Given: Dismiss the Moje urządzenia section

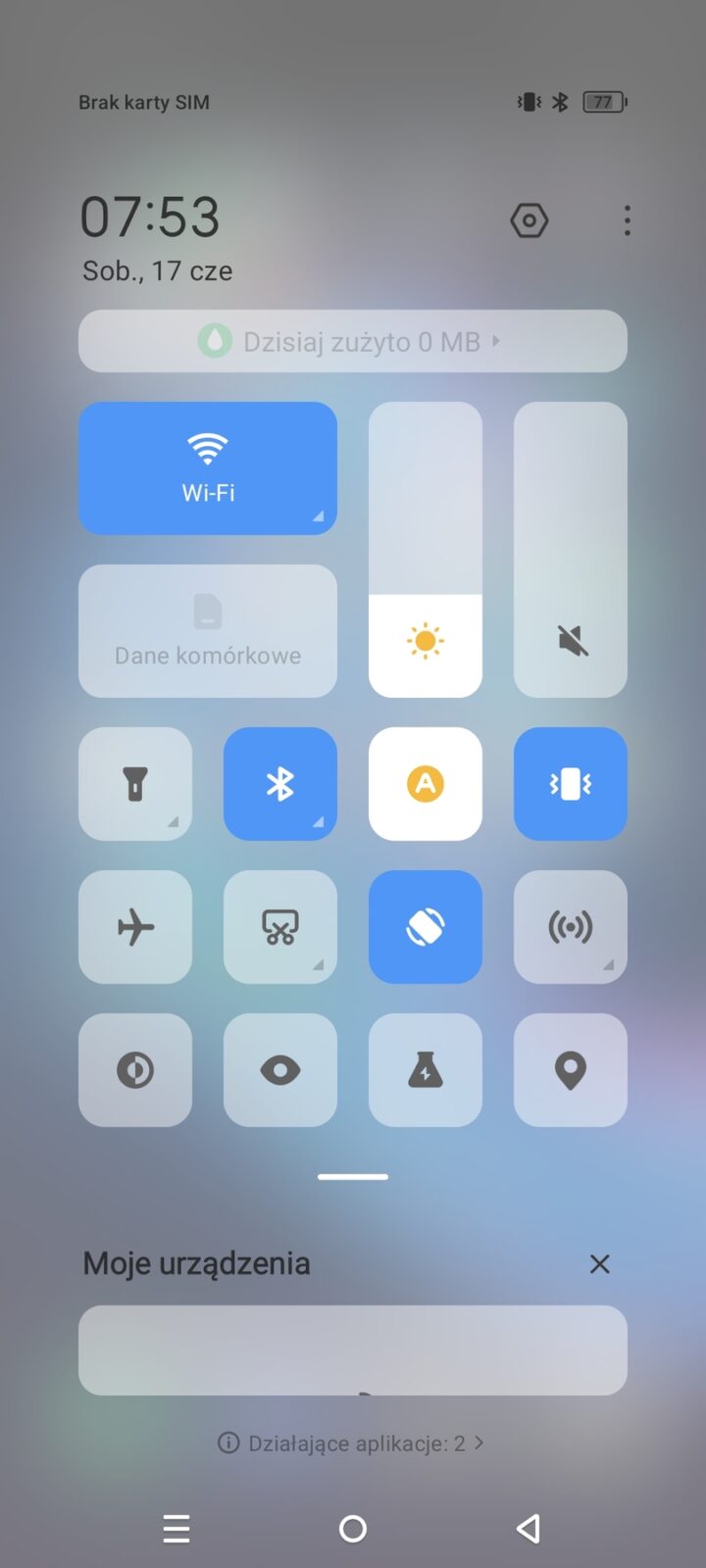Looking at the screenshot, I should point(599,1264).
